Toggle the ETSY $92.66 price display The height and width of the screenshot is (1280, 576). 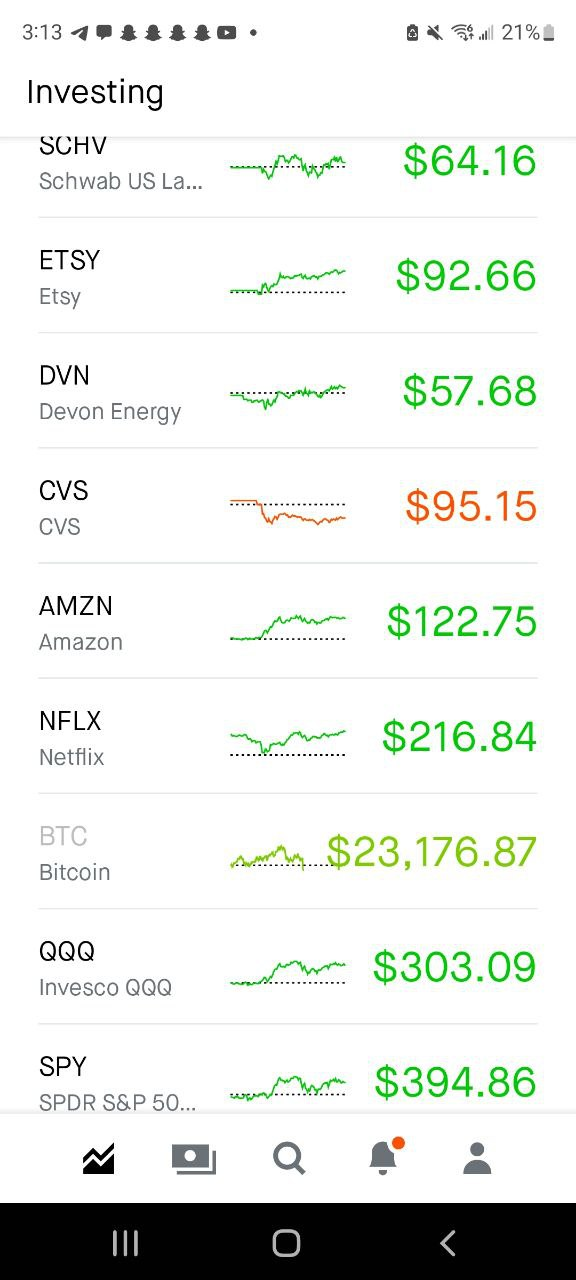[466, 276]
